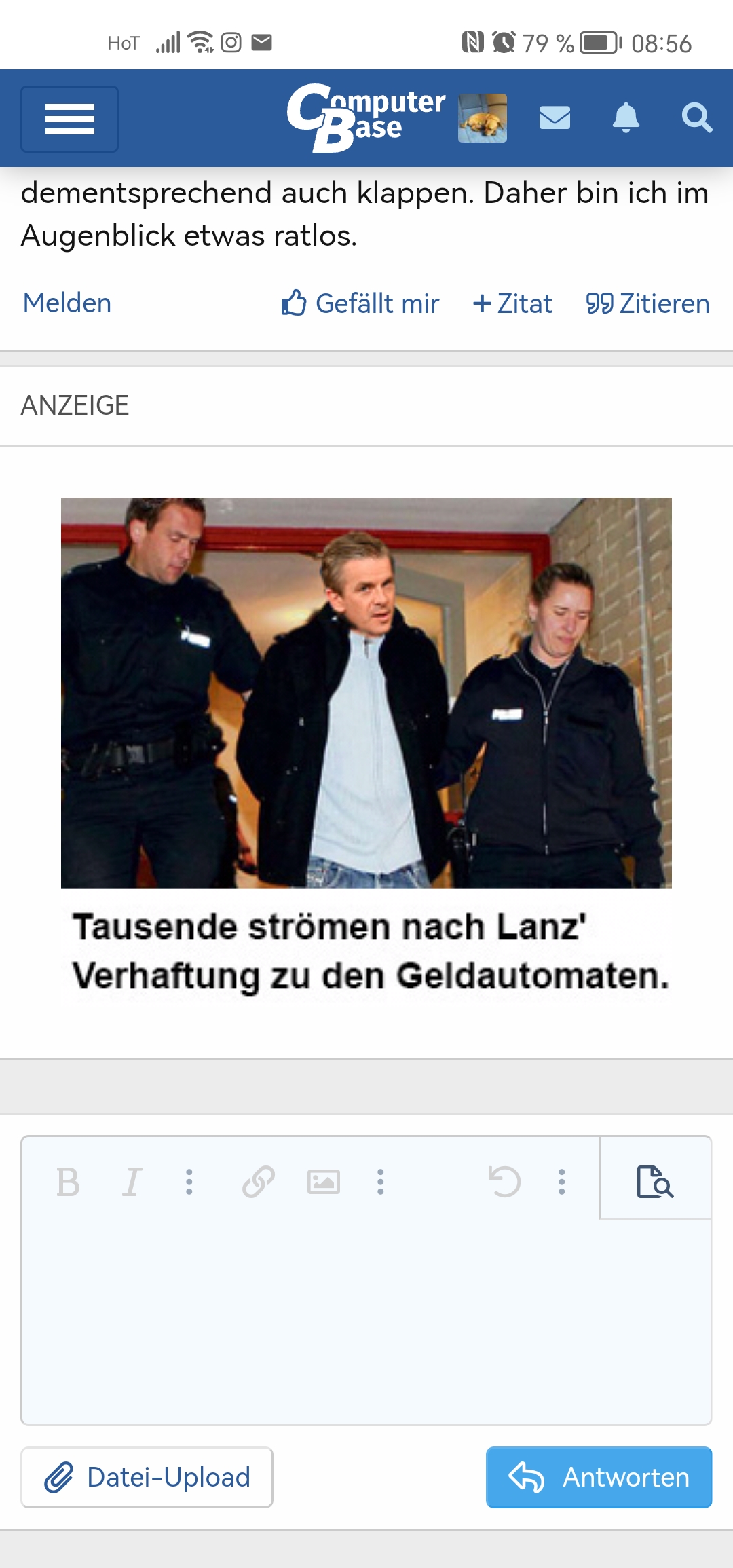Undo the last editor change

click(504, 1182)
